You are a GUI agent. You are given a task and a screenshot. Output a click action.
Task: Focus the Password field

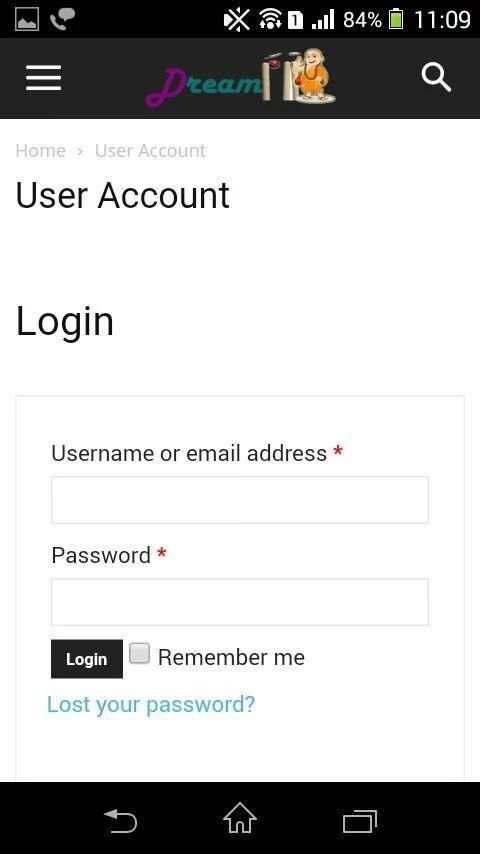point(240,602)
